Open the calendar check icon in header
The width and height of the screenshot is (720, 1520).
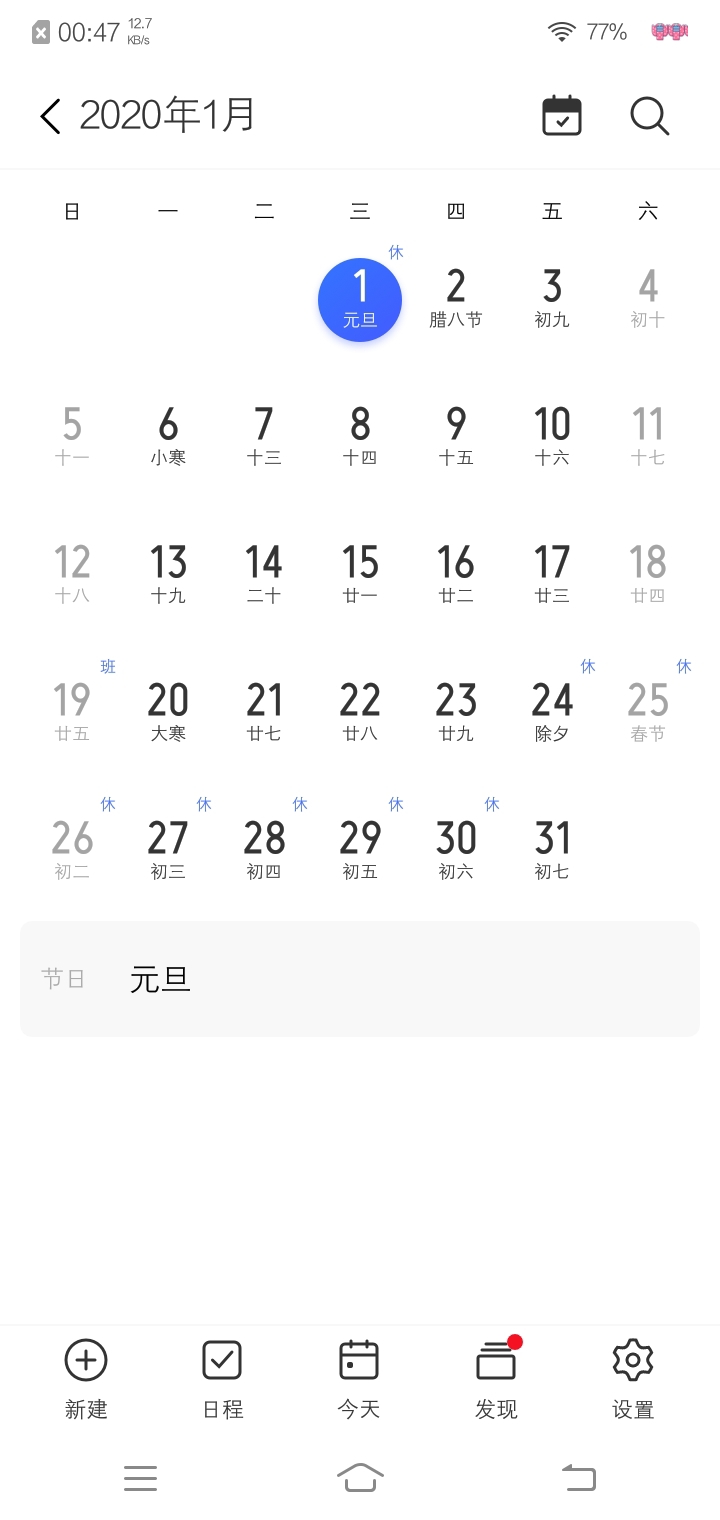(562, 116)
